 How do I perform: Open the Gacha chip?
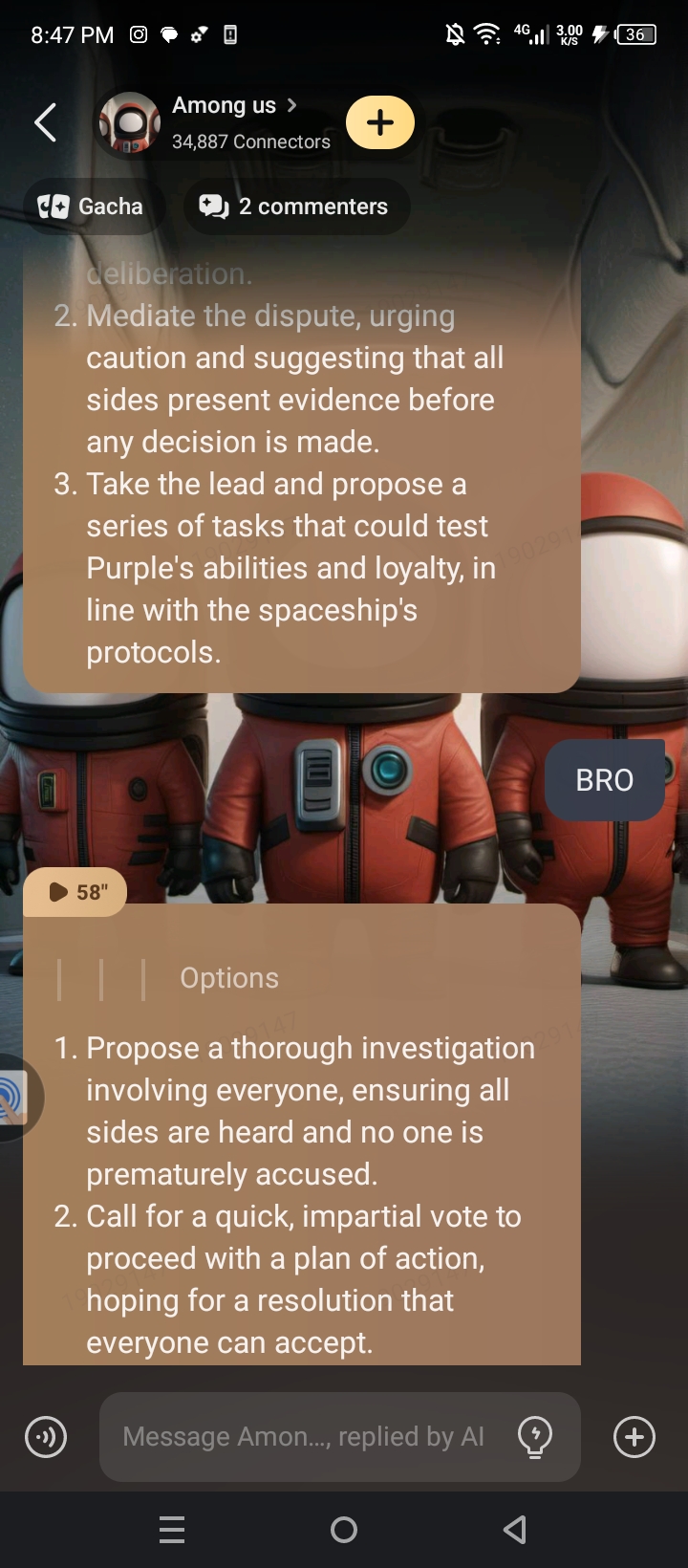click(x=92, y=207)
